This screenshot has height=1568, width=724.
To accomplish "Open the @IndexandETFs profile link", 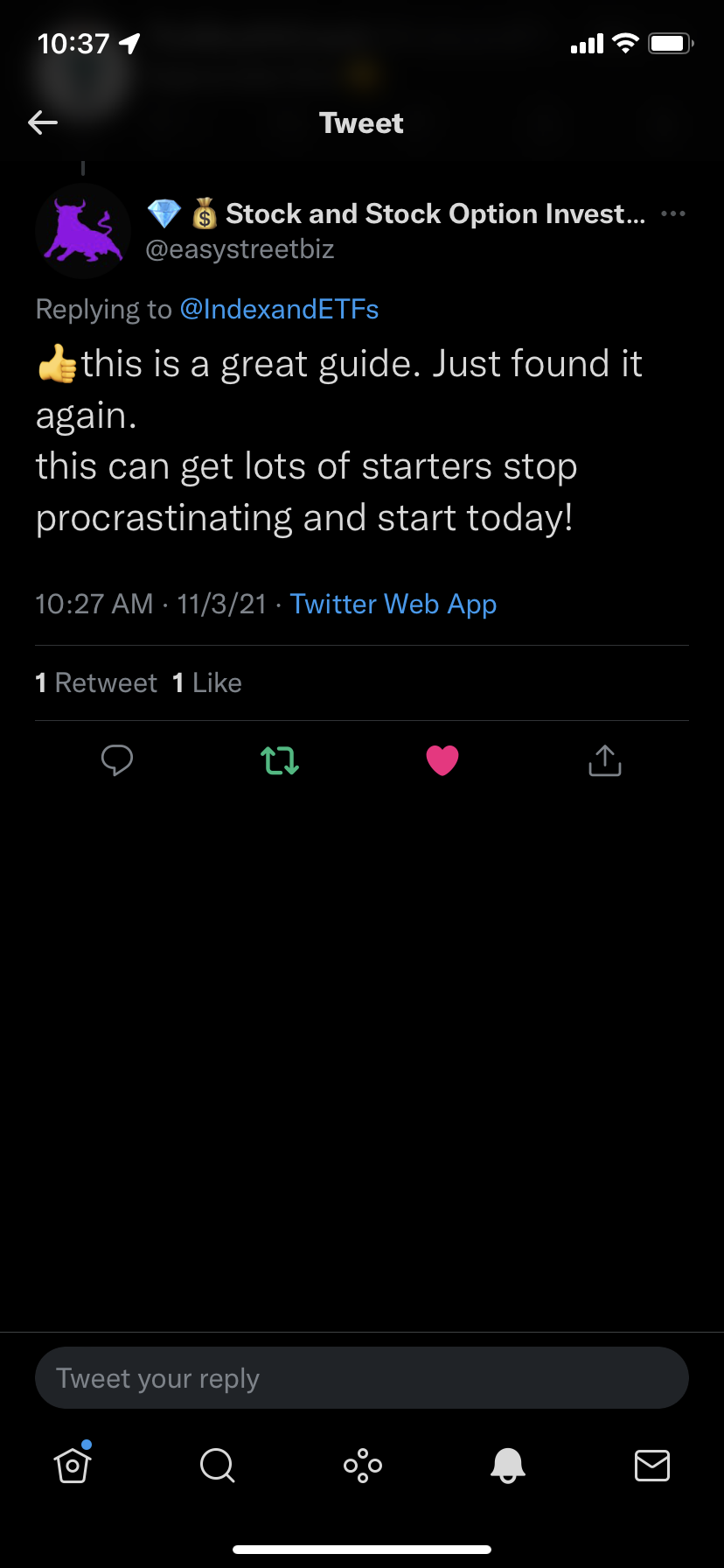I will [x=279, y=309].
